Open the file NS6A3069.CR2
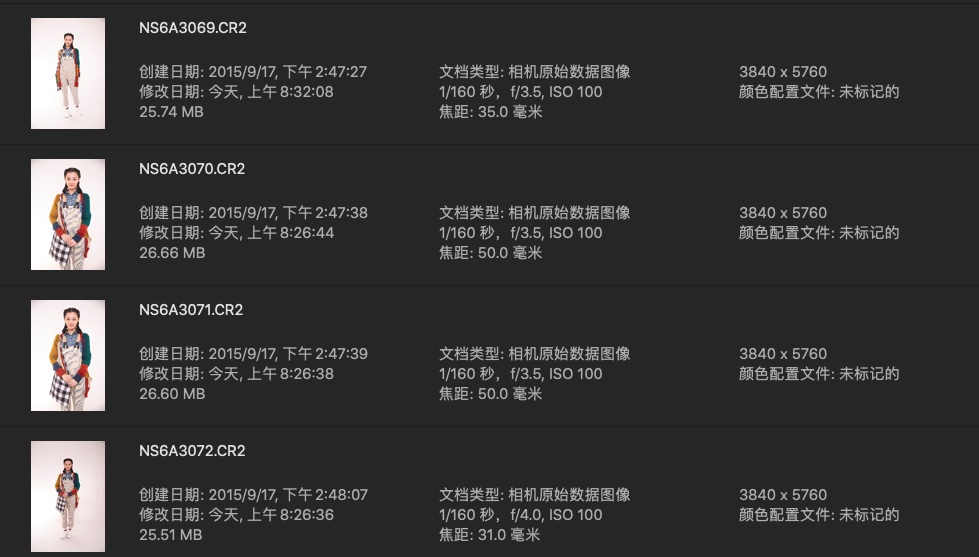 pyautogui.click(x=192, y=28)
